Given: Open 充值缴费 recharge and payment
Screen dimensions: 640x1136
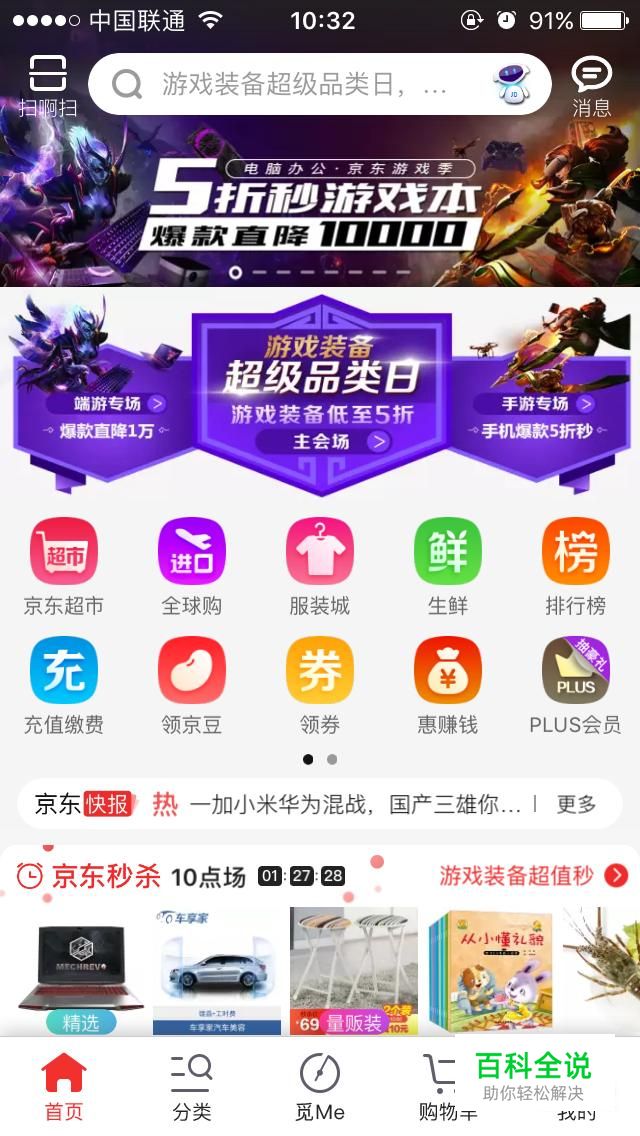Looking at the screenshot, I should 64,685.
